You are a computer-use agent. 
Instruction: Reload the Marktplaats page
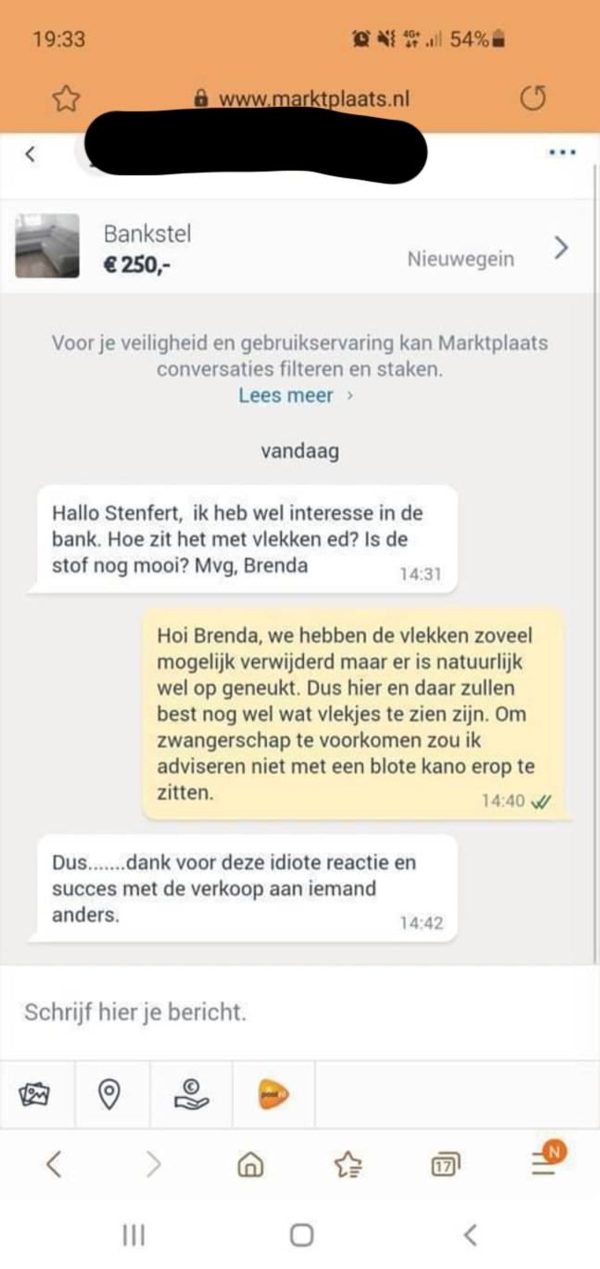coord(535,98)
